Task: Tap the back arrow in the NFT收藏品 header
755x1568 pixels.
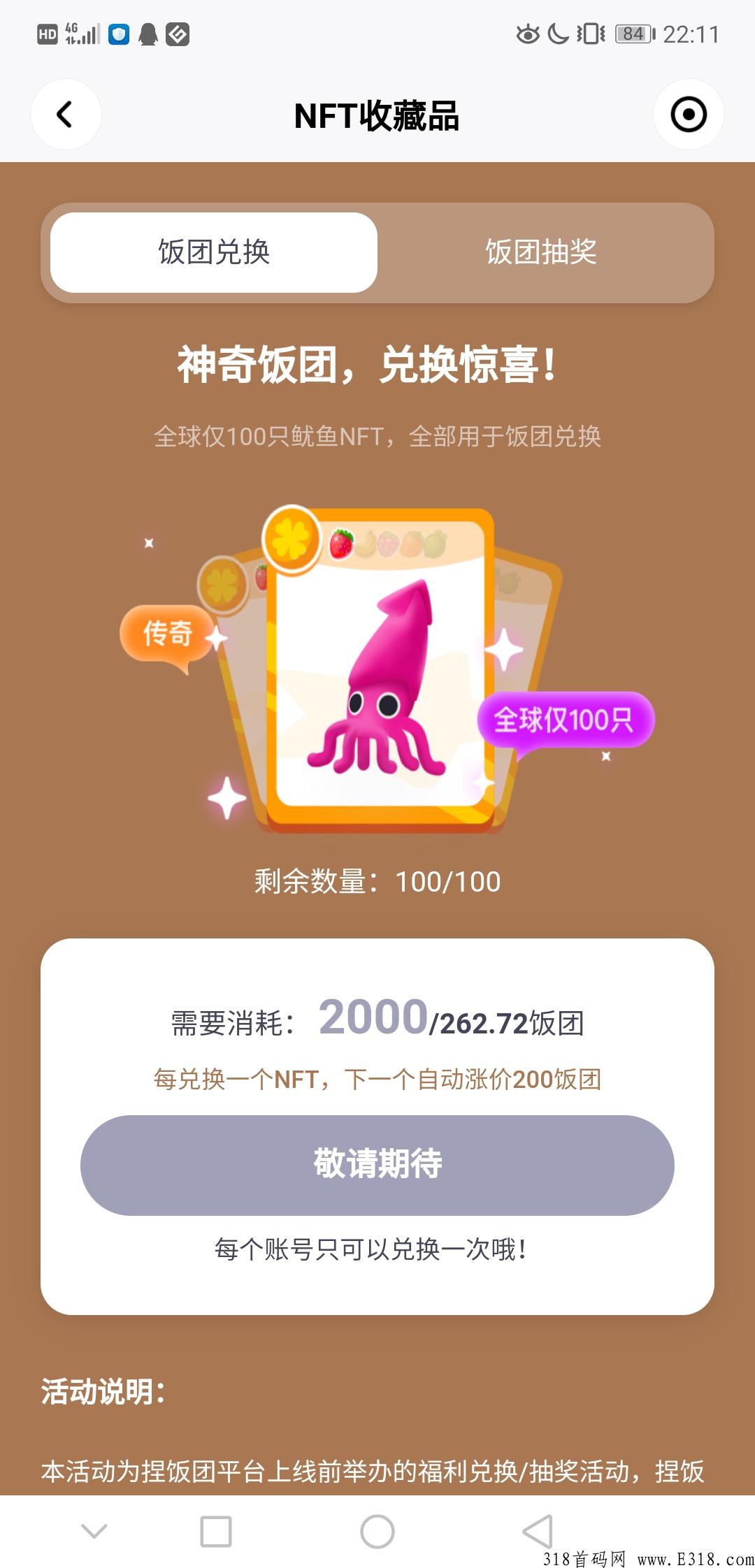Action: point(65,114)
